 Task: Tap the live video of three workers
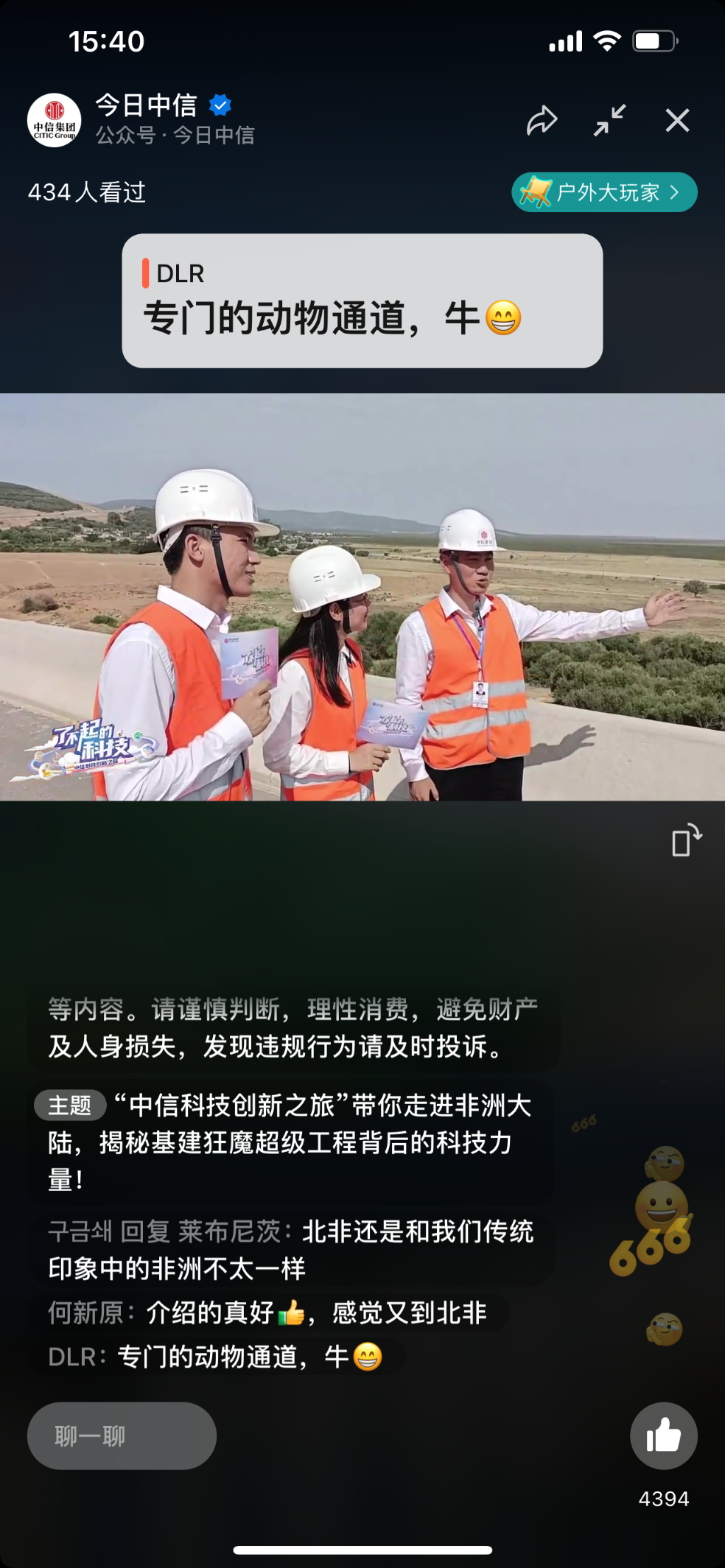[362, 597]
